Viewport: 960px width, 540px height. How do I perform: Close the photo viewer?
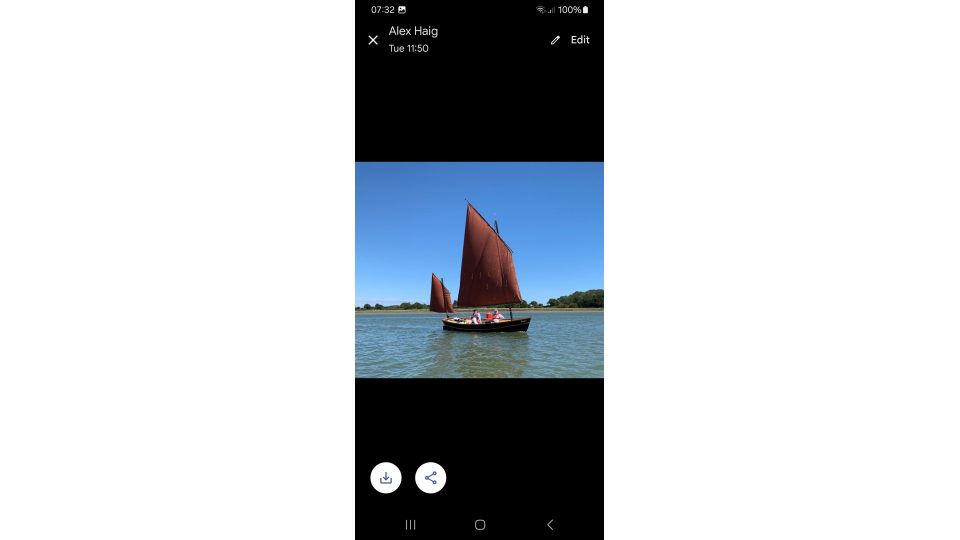[x=373, y=40]
